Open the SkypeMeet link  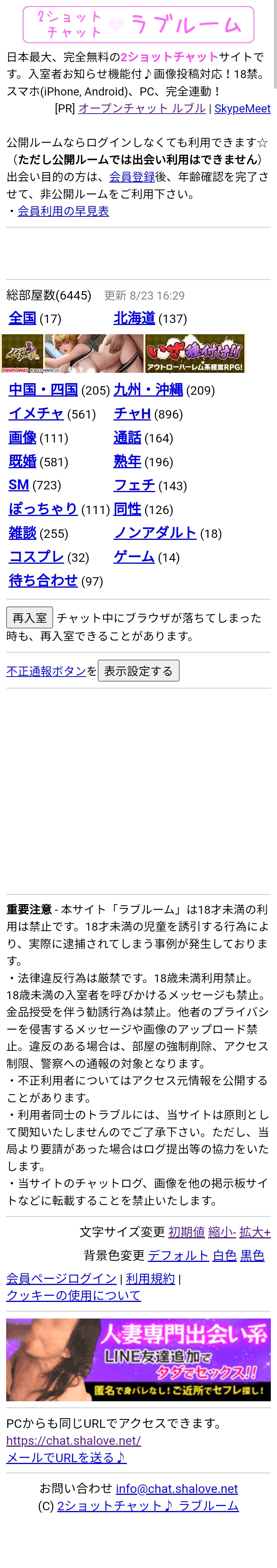coord(242,108)
